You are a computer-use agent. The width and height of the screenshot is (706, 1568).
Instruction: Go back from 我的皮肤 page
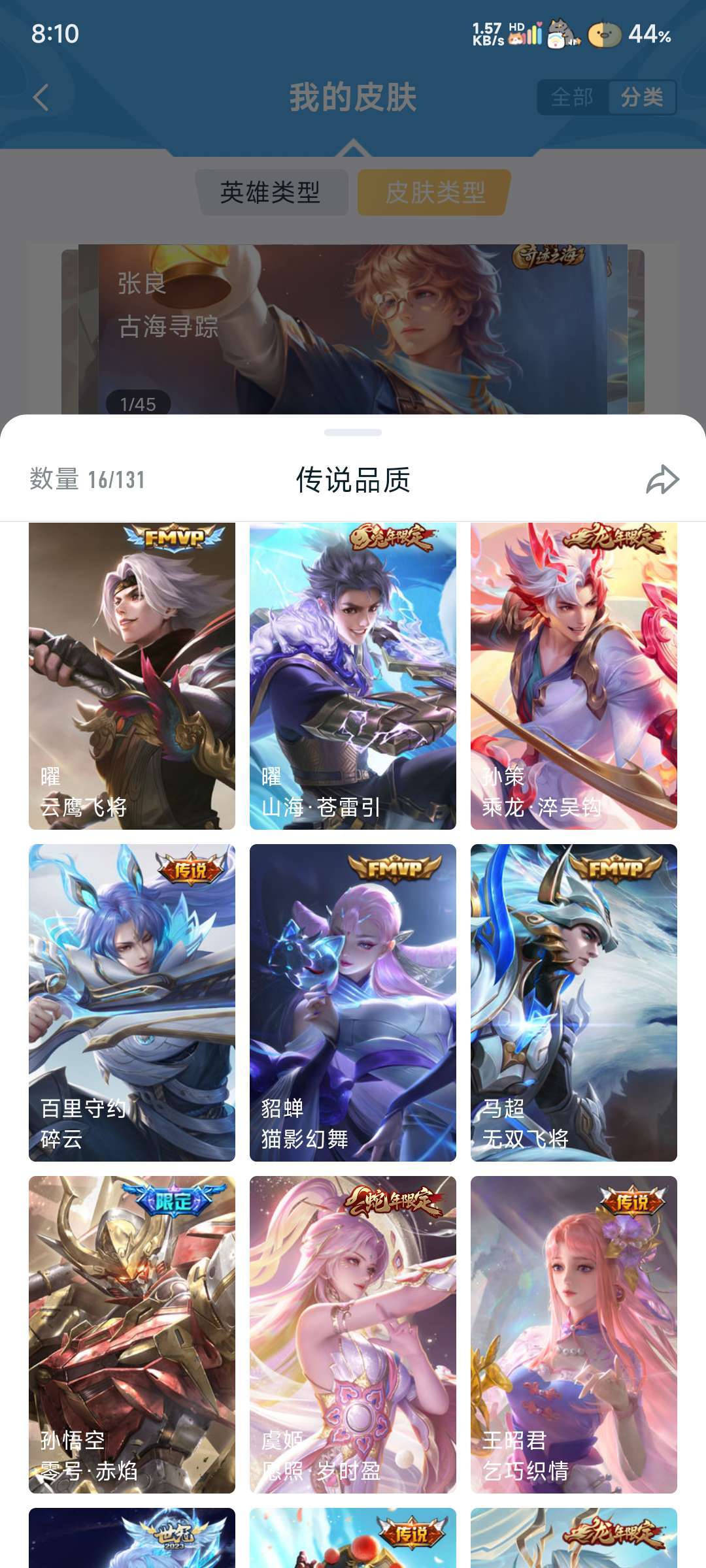(41, 98)
